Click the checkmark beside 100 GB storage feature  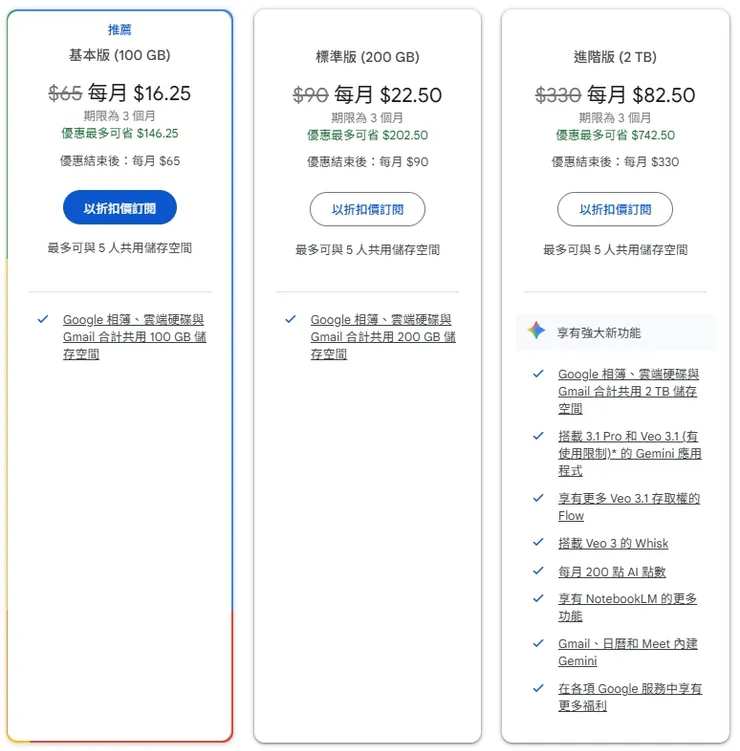[x=41, y=320]
